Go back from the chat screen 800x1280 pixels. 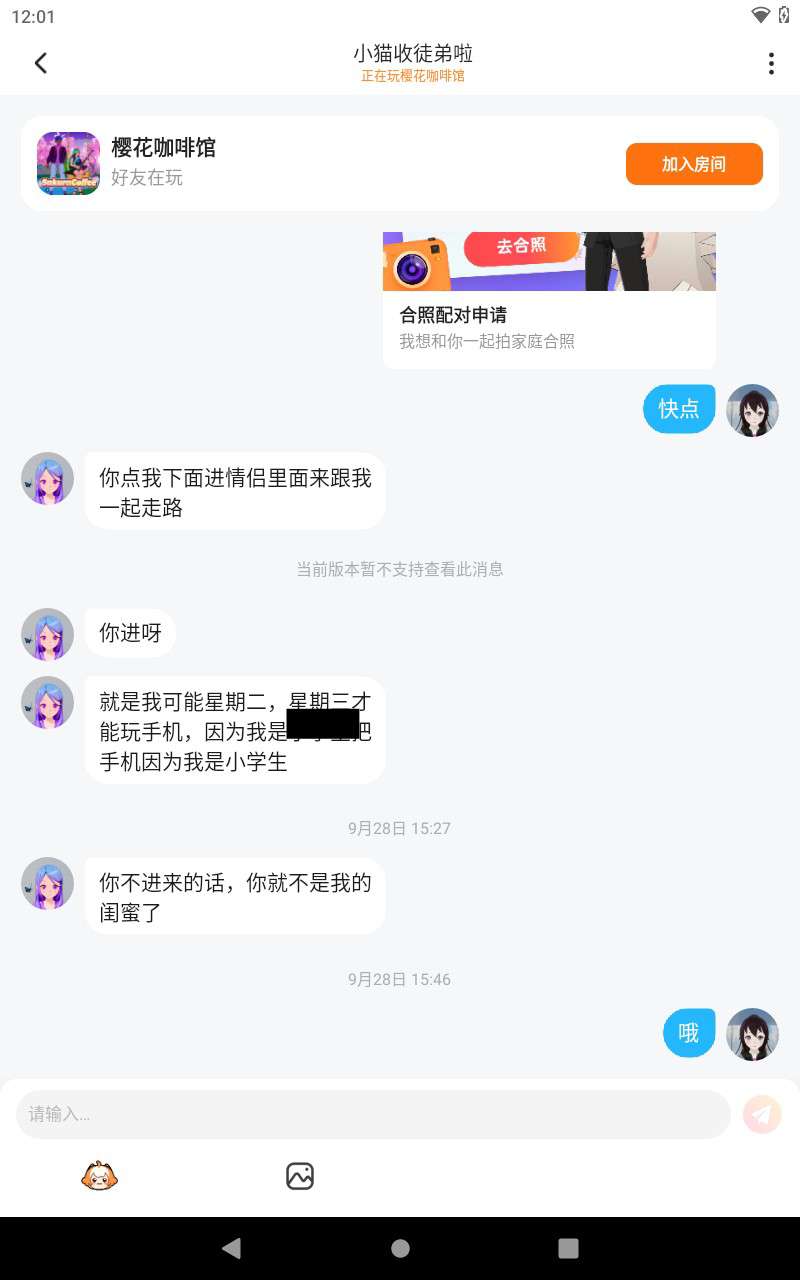41,63
